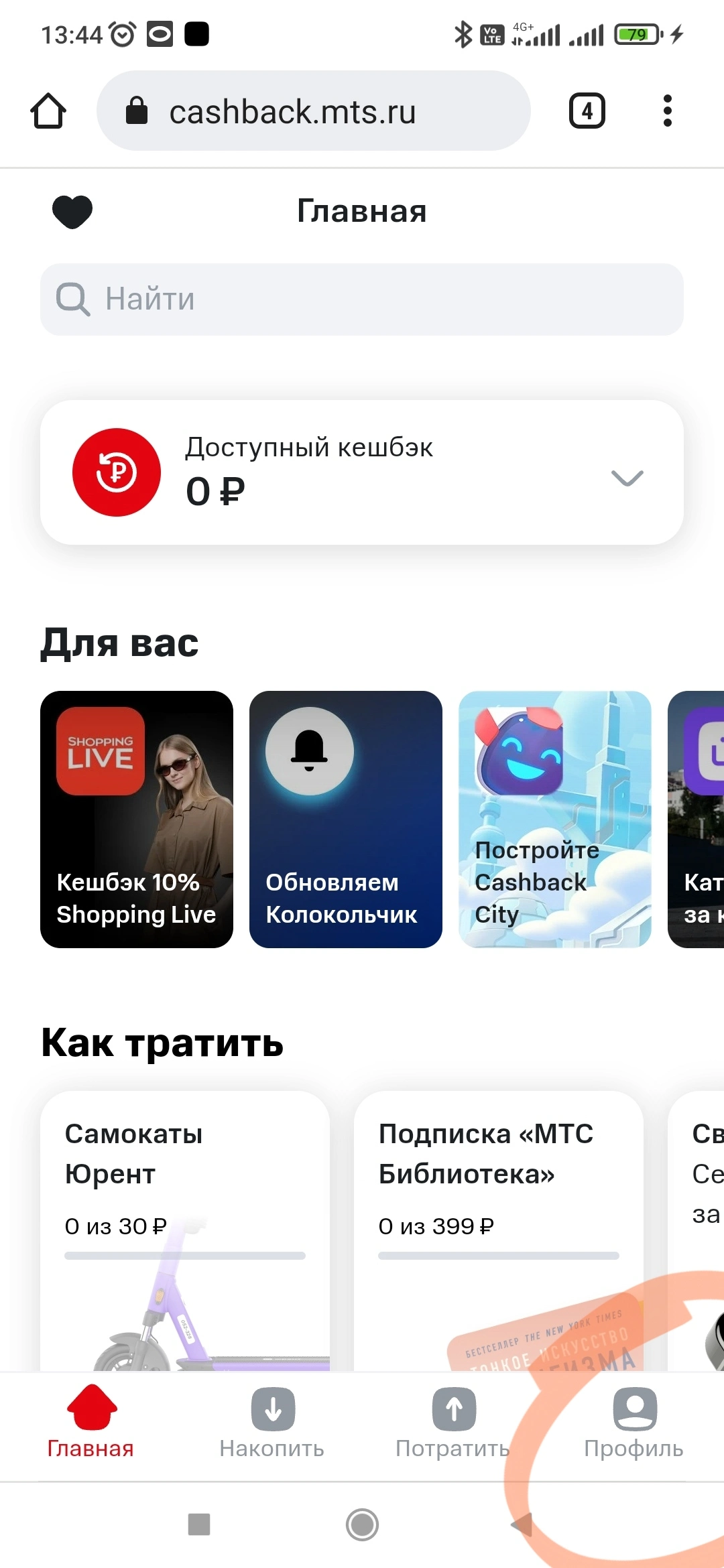Viewport: 724px width, 1568px height.
Task: Tap the system home button
Action: (x=362, y=1525)
